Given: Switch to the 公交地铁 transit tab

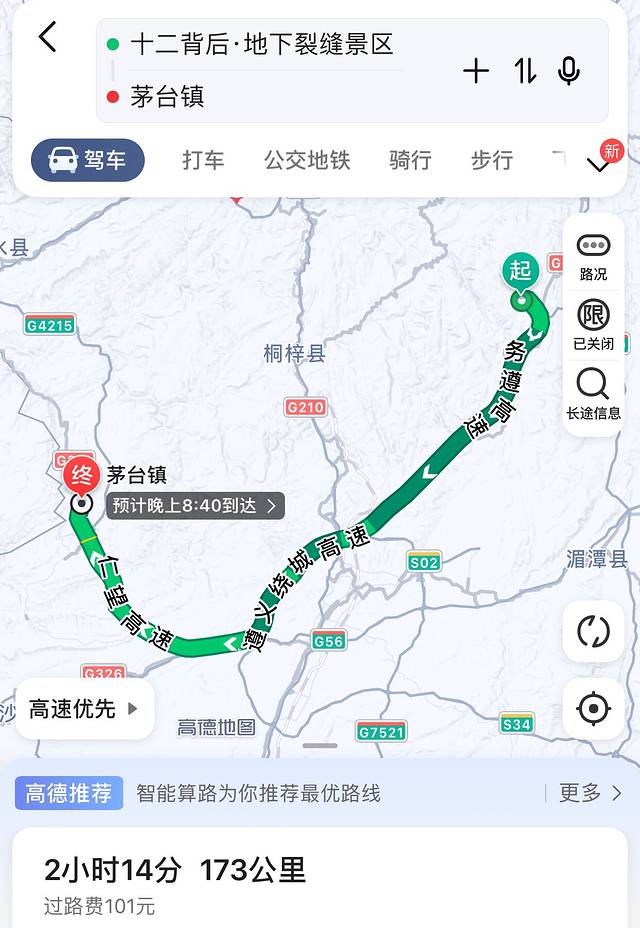Looking at the screenshot, I should pos(307,160).
